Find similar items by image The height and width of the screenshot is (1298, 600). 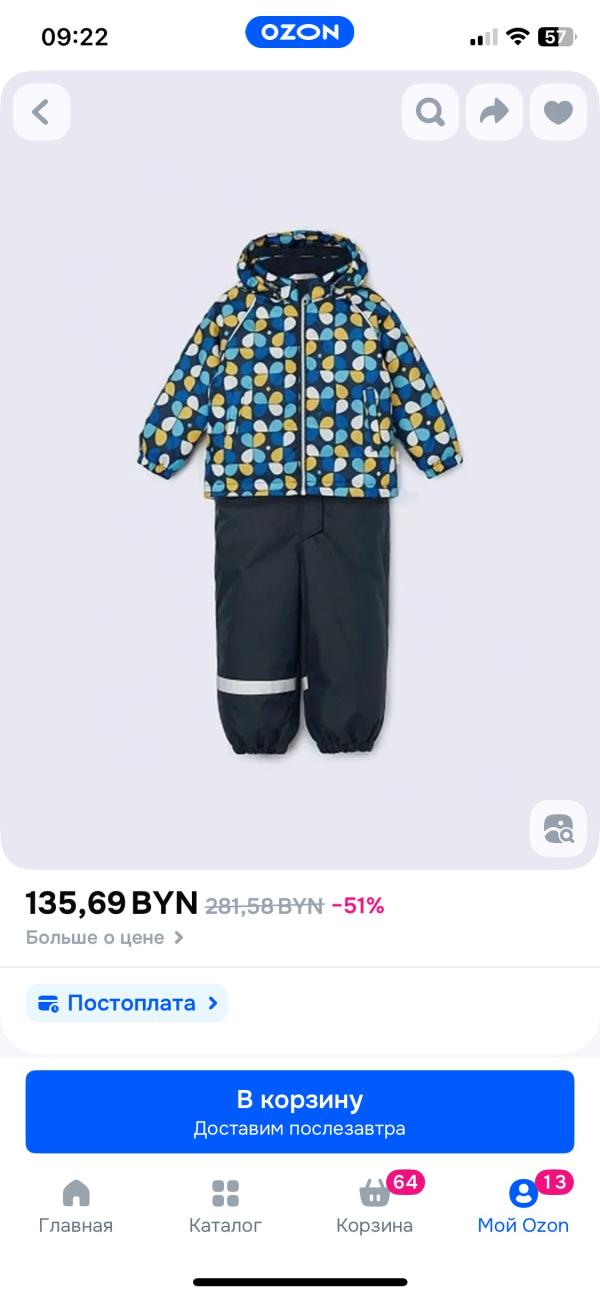click(x=558, y=828)
